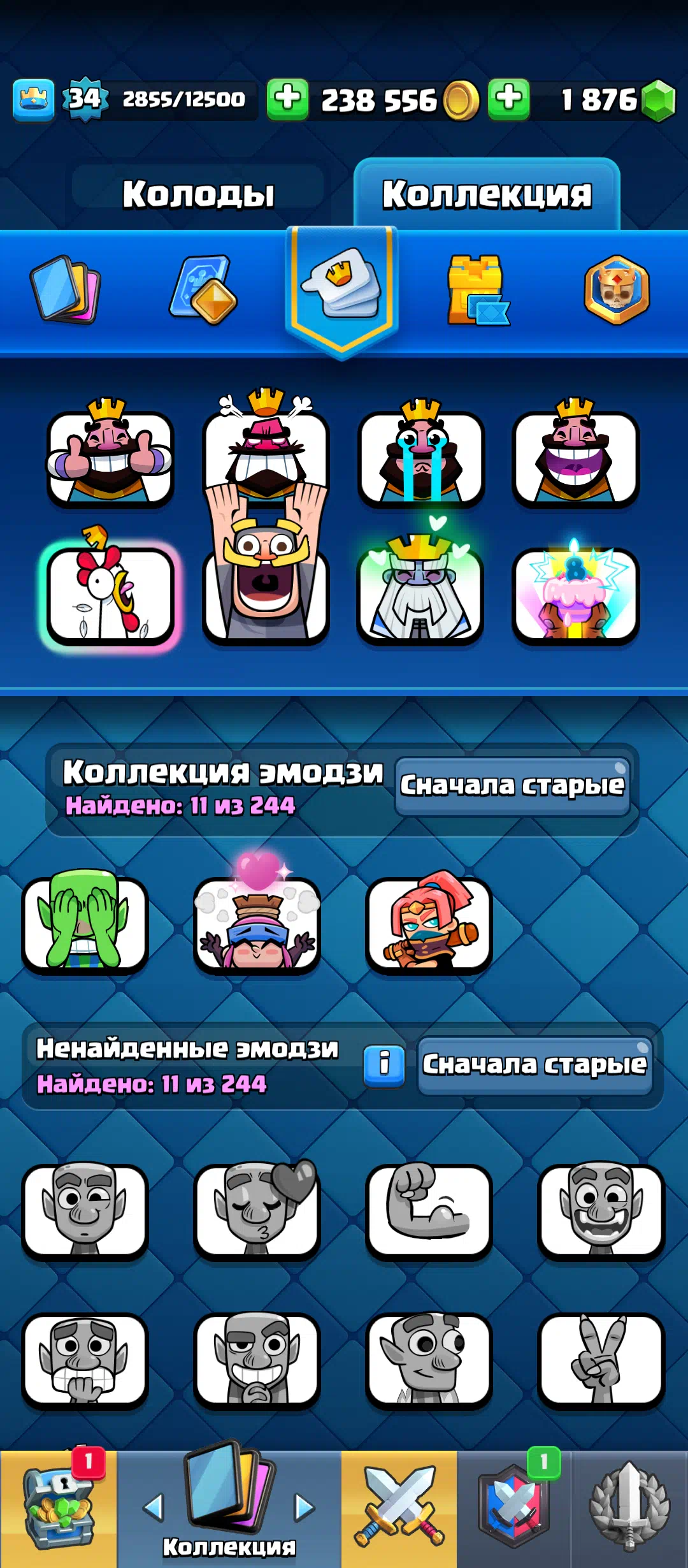Switch to the Колоды tab

point(198,194)
